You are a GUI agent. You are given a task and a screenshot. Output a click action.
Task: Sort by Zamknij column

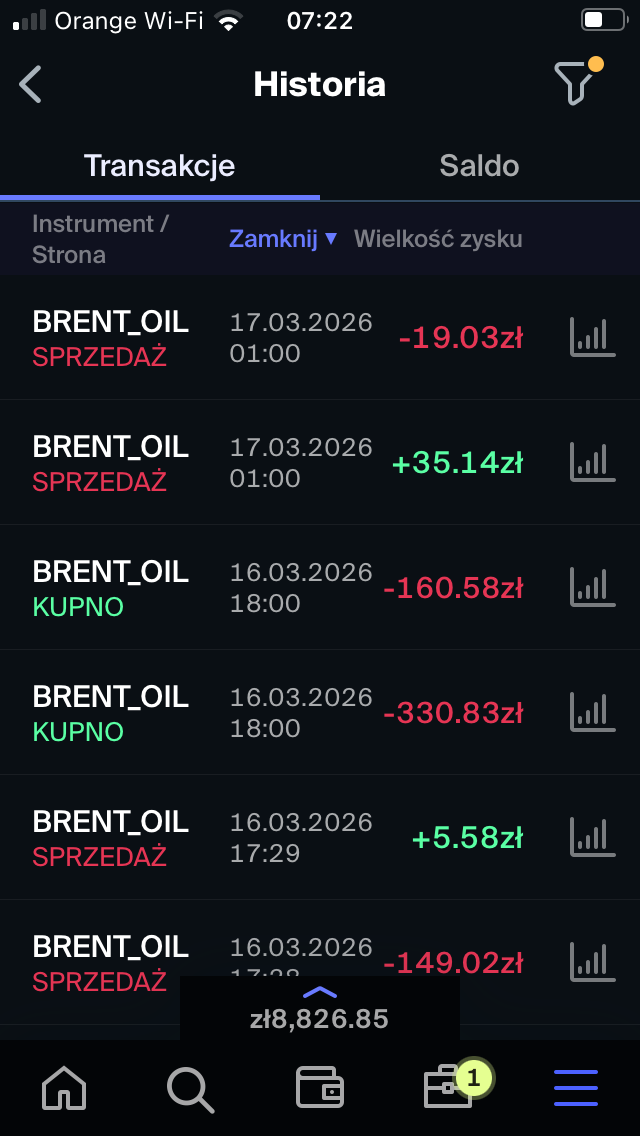click(x=283, y=239)
